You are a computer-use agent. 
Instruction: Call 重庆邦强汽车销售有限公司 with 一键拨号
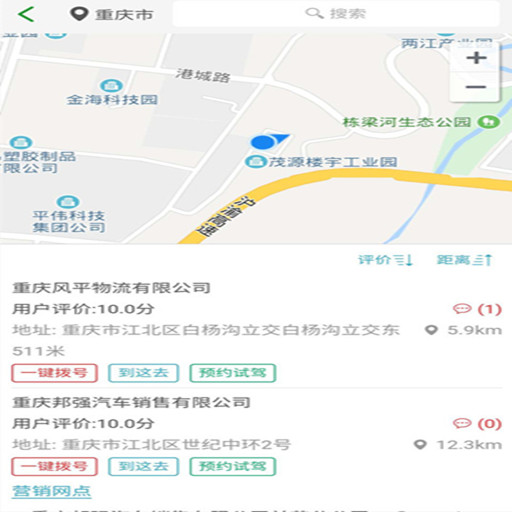pos(55,466)
